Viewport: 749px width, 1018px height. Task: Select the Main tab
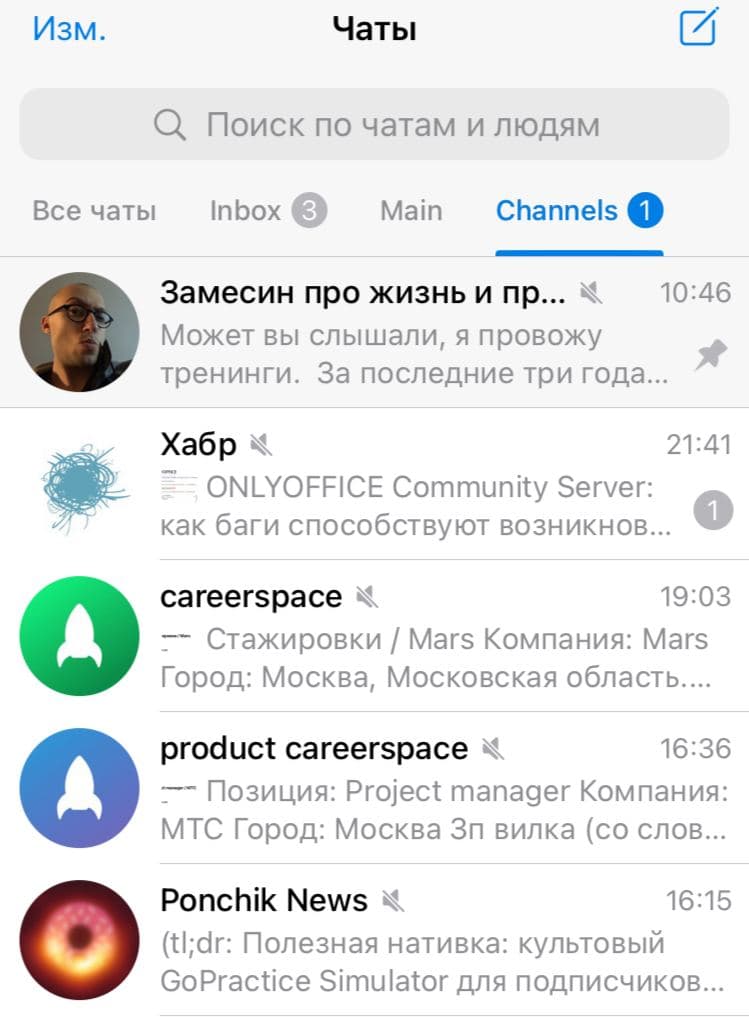pyautogui.click(x=411, y=211)
